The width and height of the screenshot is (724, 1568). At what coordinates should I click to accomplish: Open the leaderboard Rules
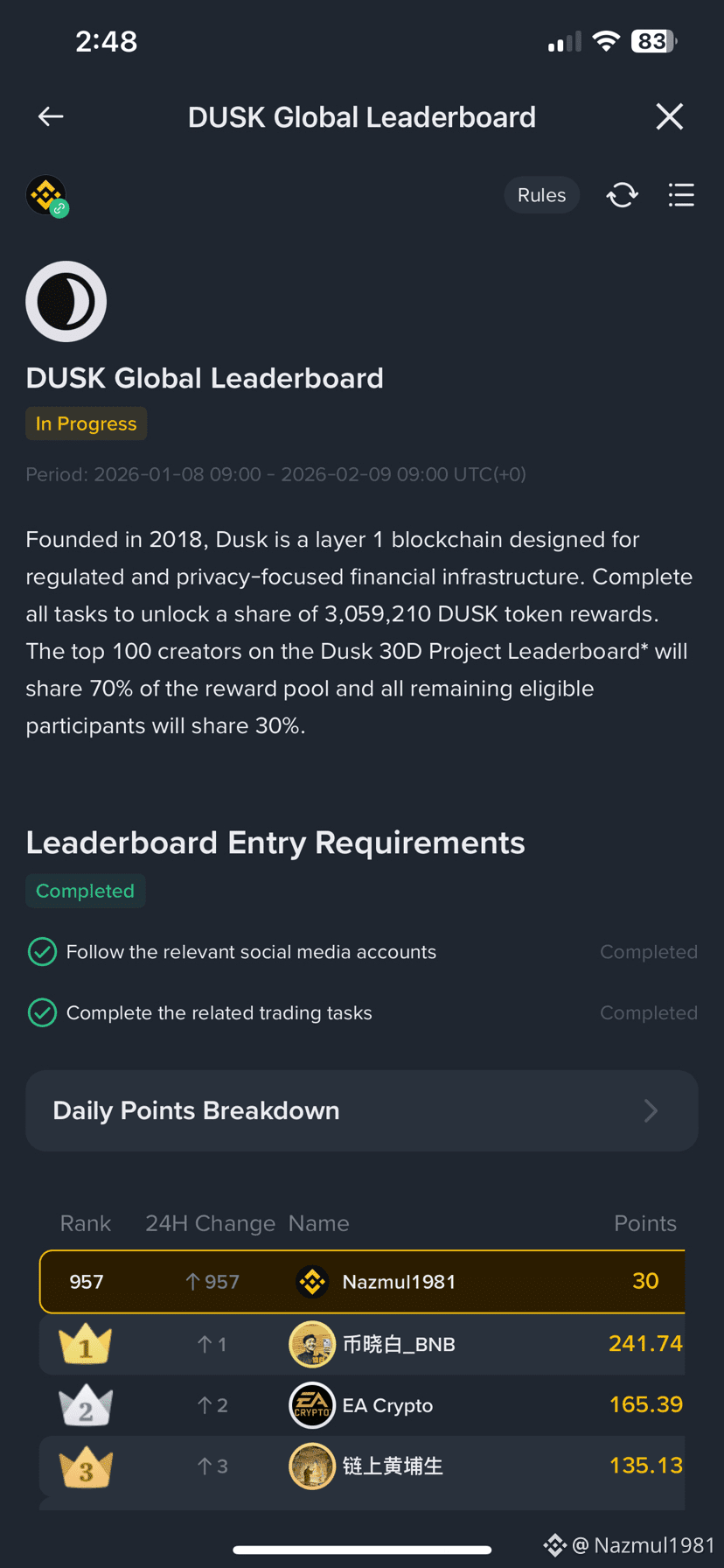pos(541,195)
